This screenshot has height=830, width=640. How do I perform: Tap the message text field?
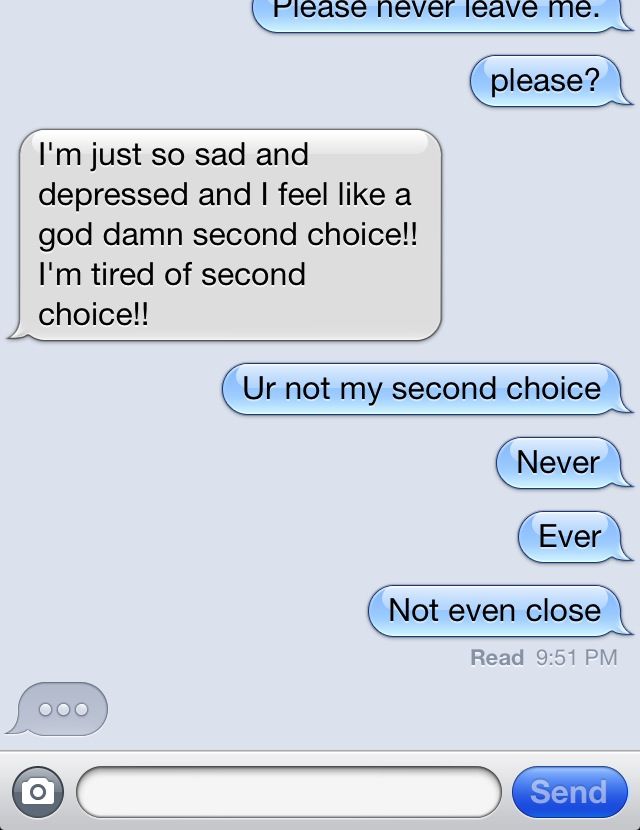(x=288, y=792)
